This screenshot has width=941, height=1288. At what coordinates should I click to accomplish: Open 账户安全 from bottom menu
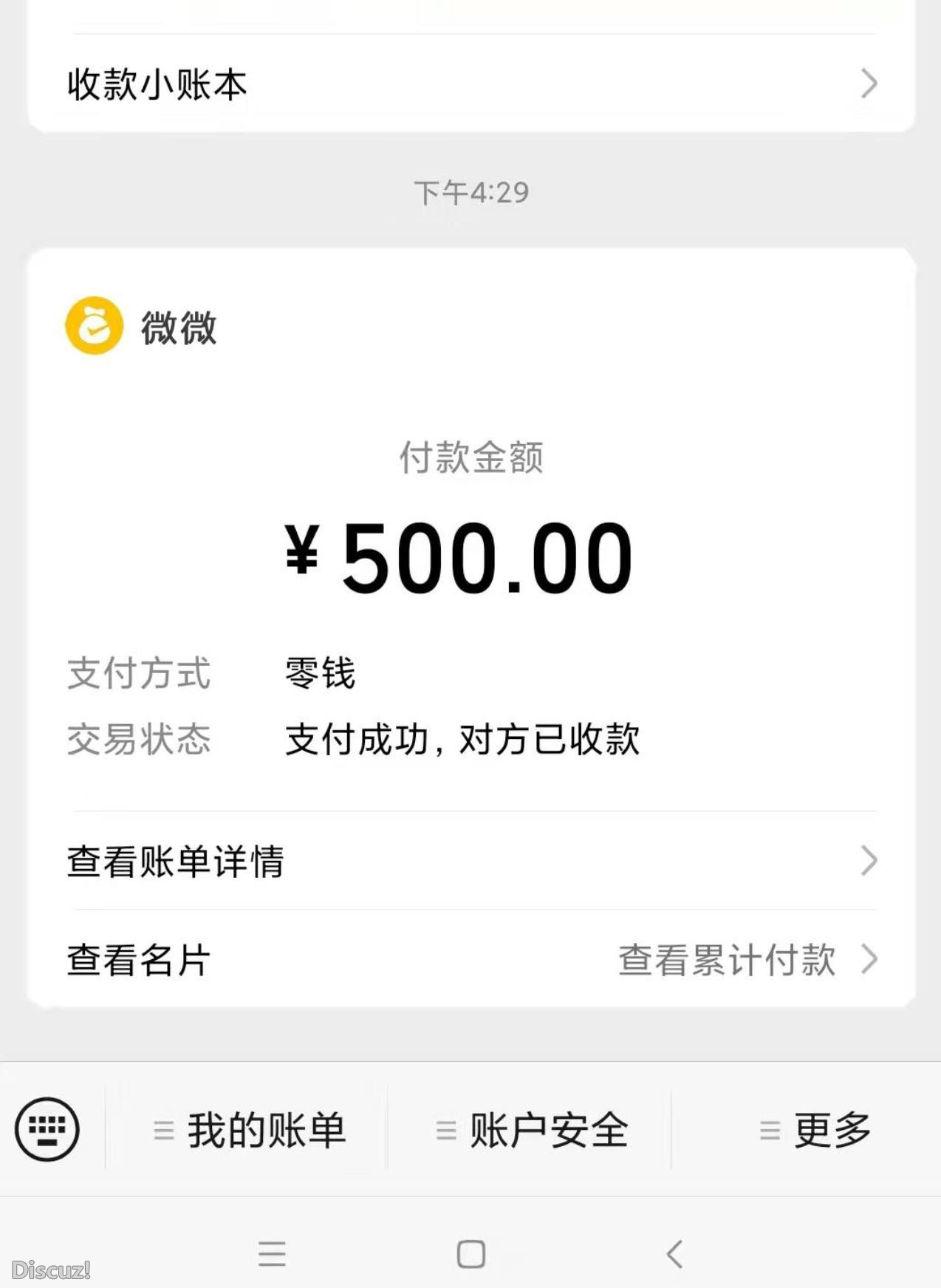550,1127
